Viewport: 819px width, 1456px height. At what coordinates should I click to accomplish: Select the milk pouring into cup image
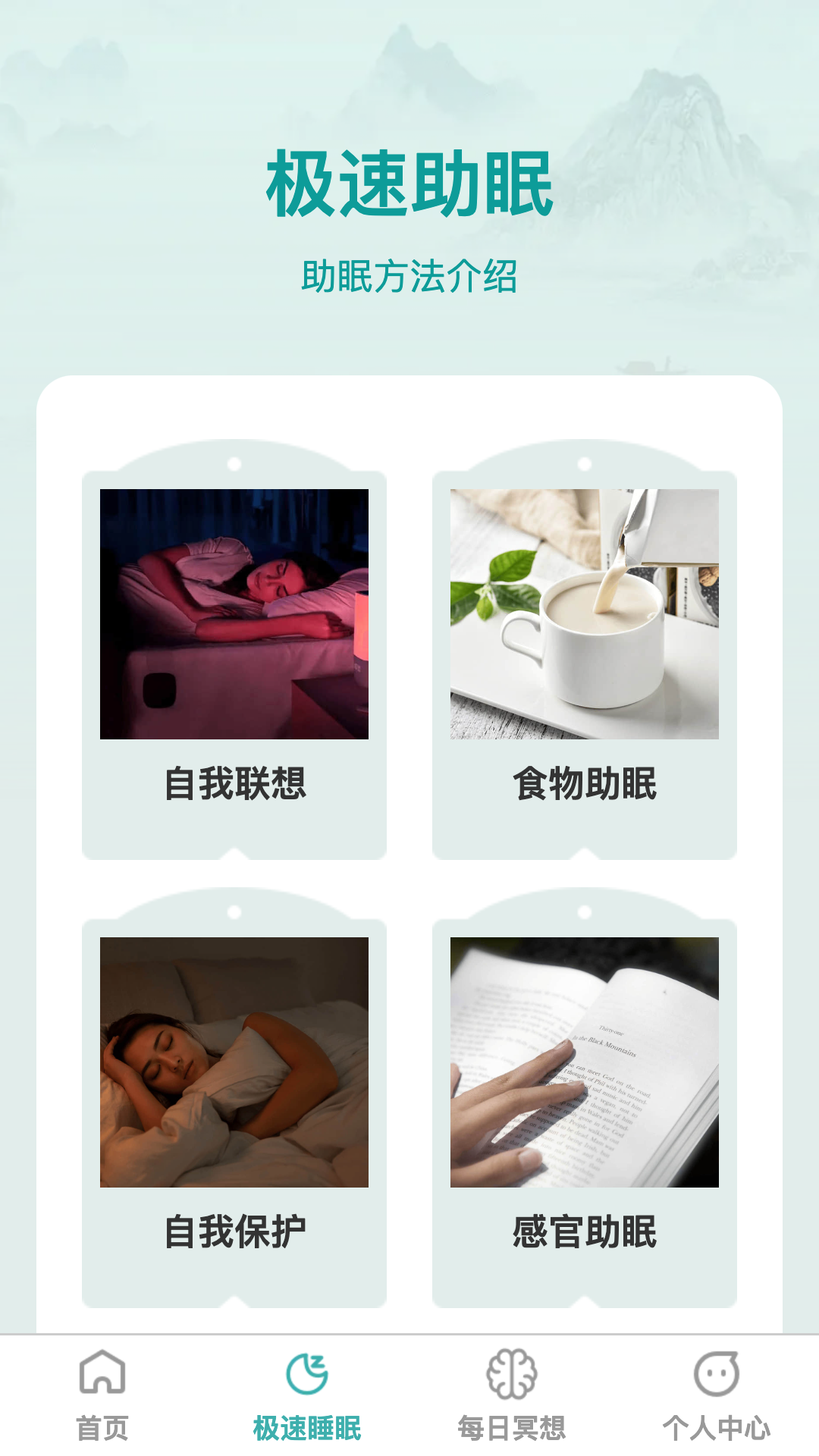coord(584,616)
